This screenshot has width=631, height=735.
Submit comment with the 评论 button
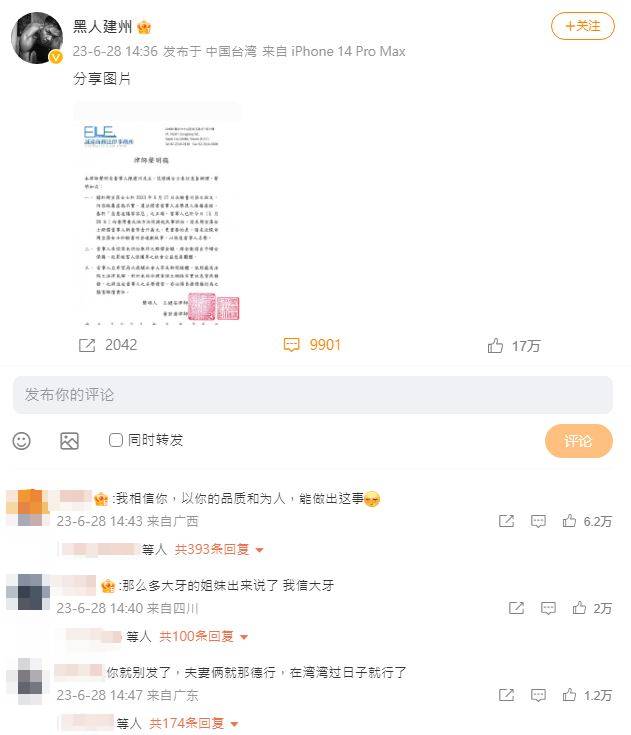point(578,441)
